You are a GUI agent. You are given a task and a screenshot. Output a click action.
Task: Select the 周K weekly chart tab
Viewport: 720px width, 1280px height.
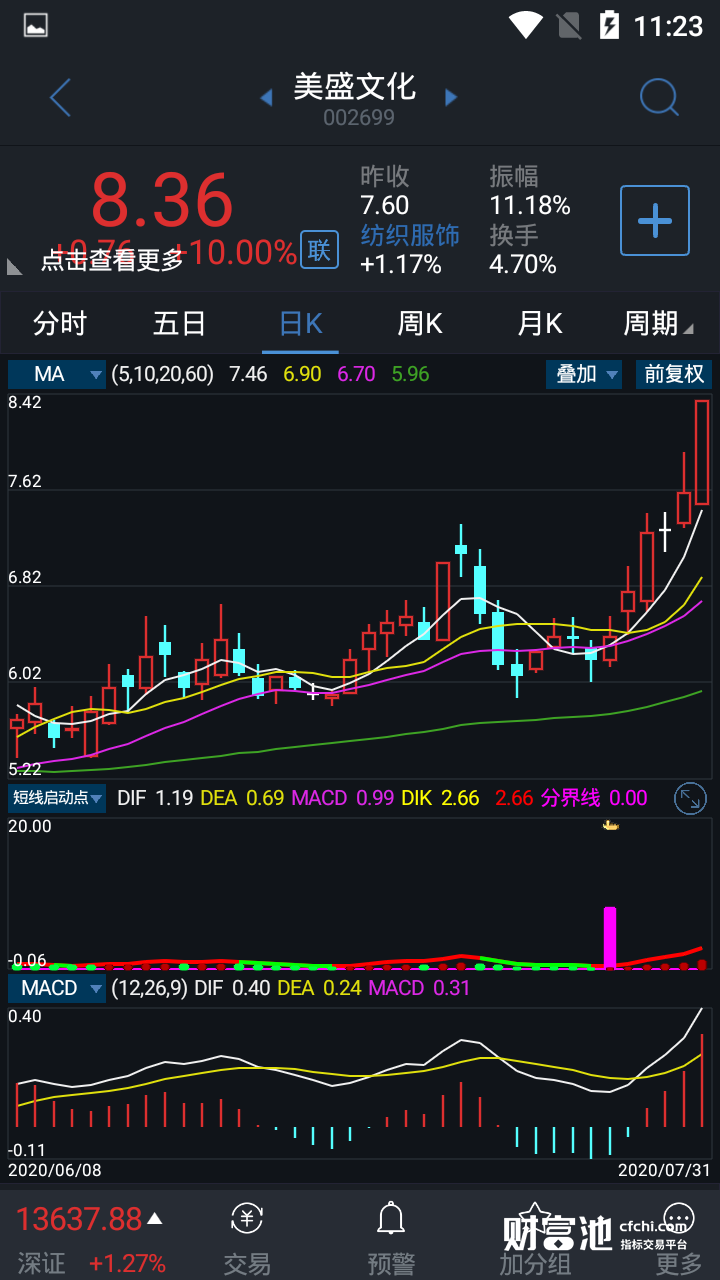420,324
